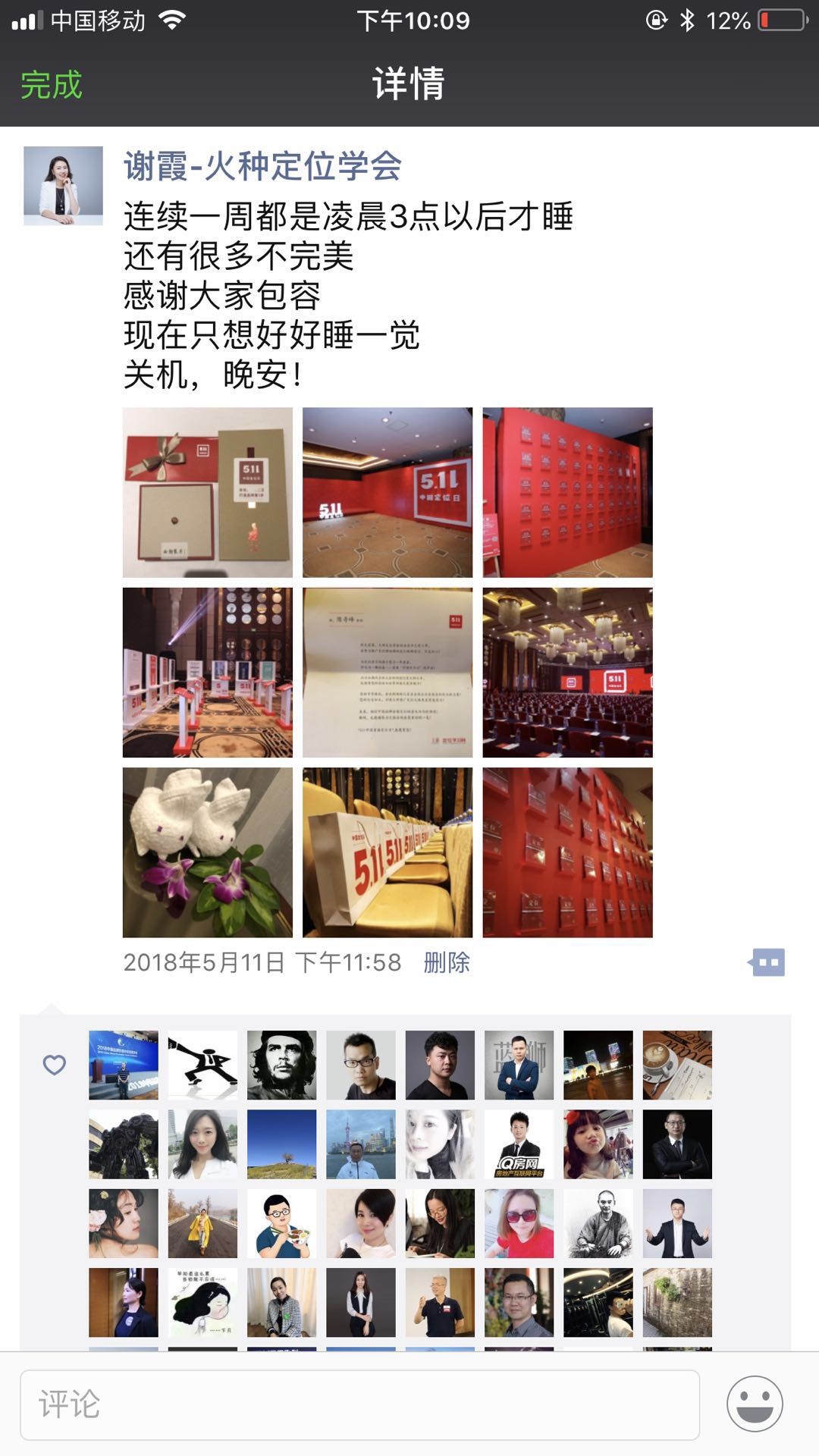View the letter photo in the grid

pos(387,672)
